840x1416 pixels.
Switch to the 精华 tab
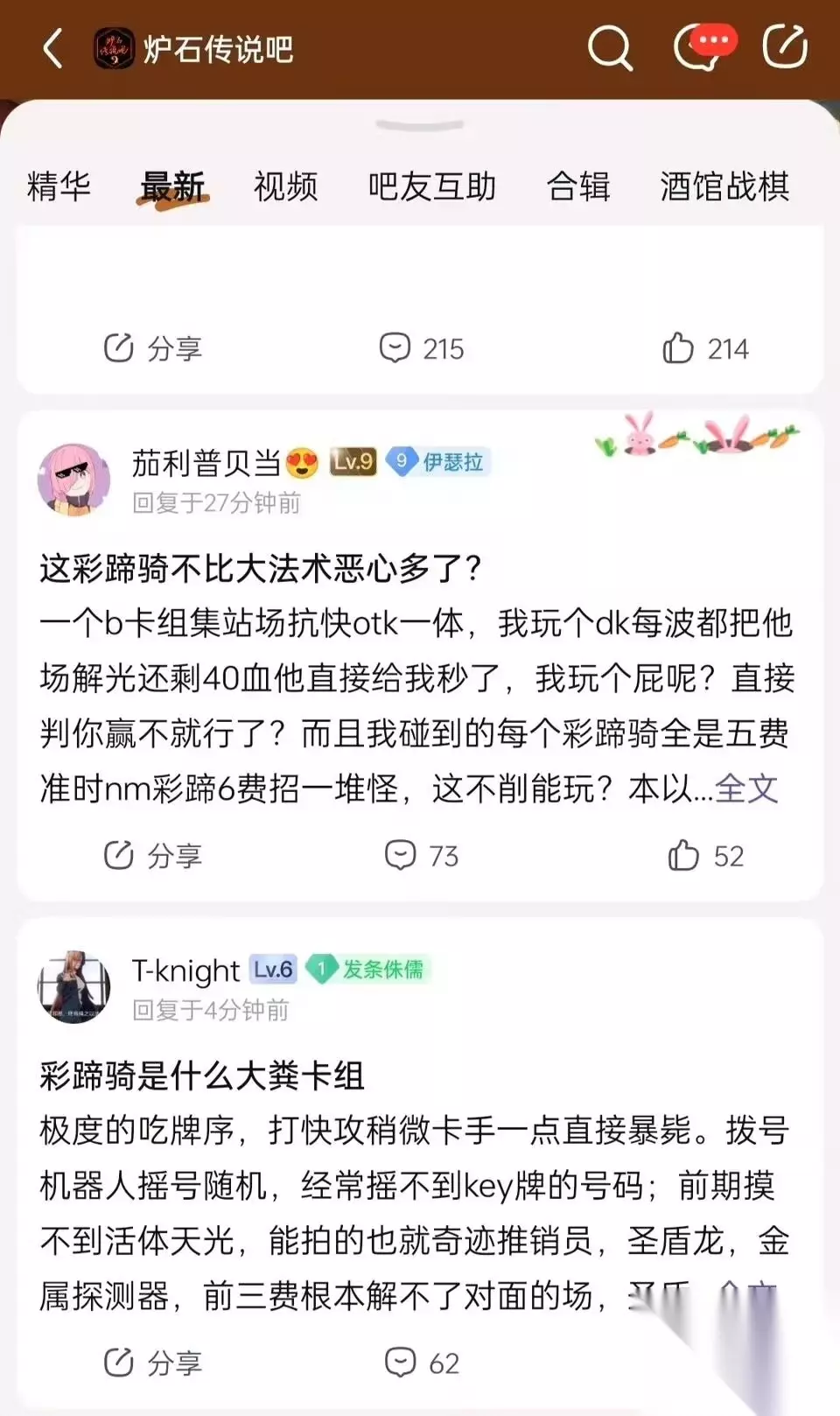(x=59, y=186)
